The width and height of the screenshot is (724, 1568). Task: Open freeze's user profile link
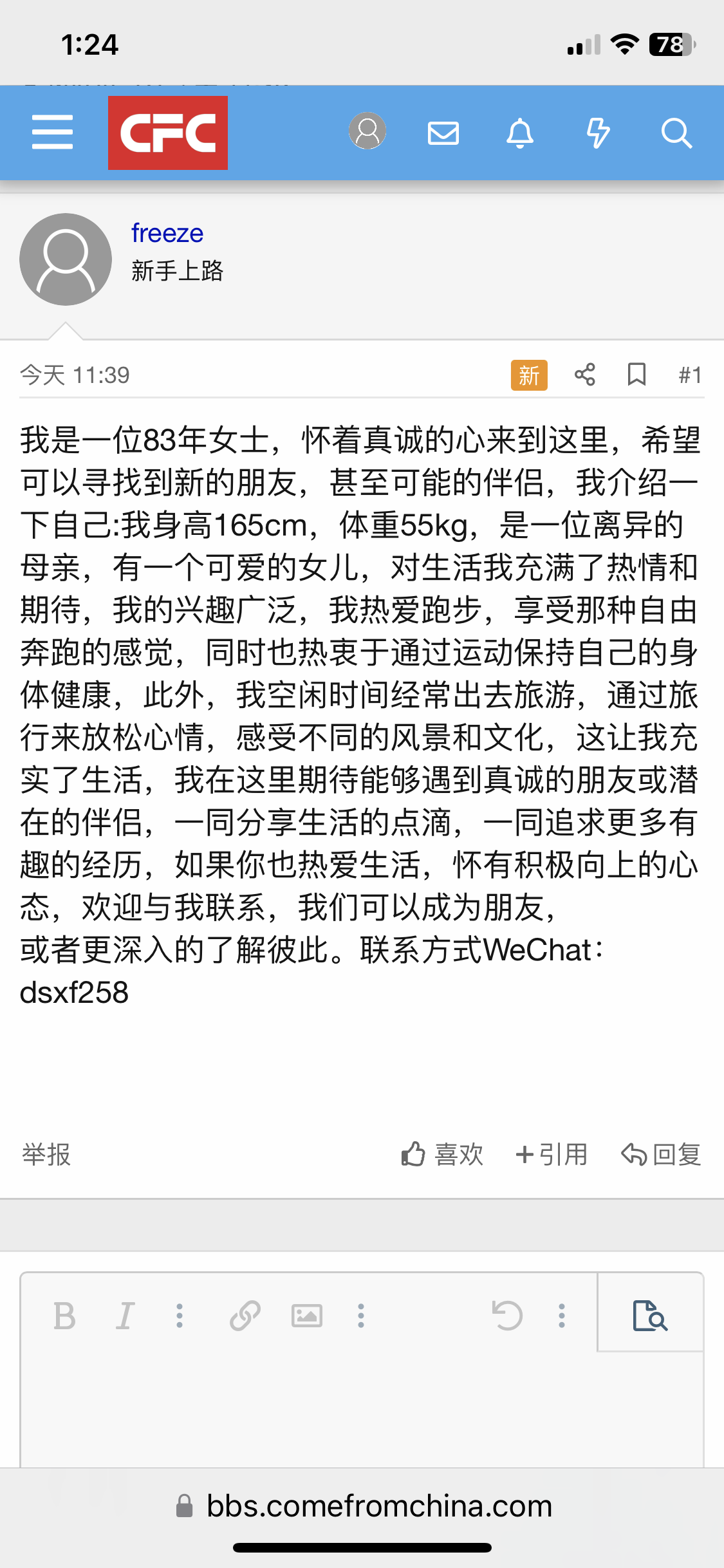coord(167,233)
